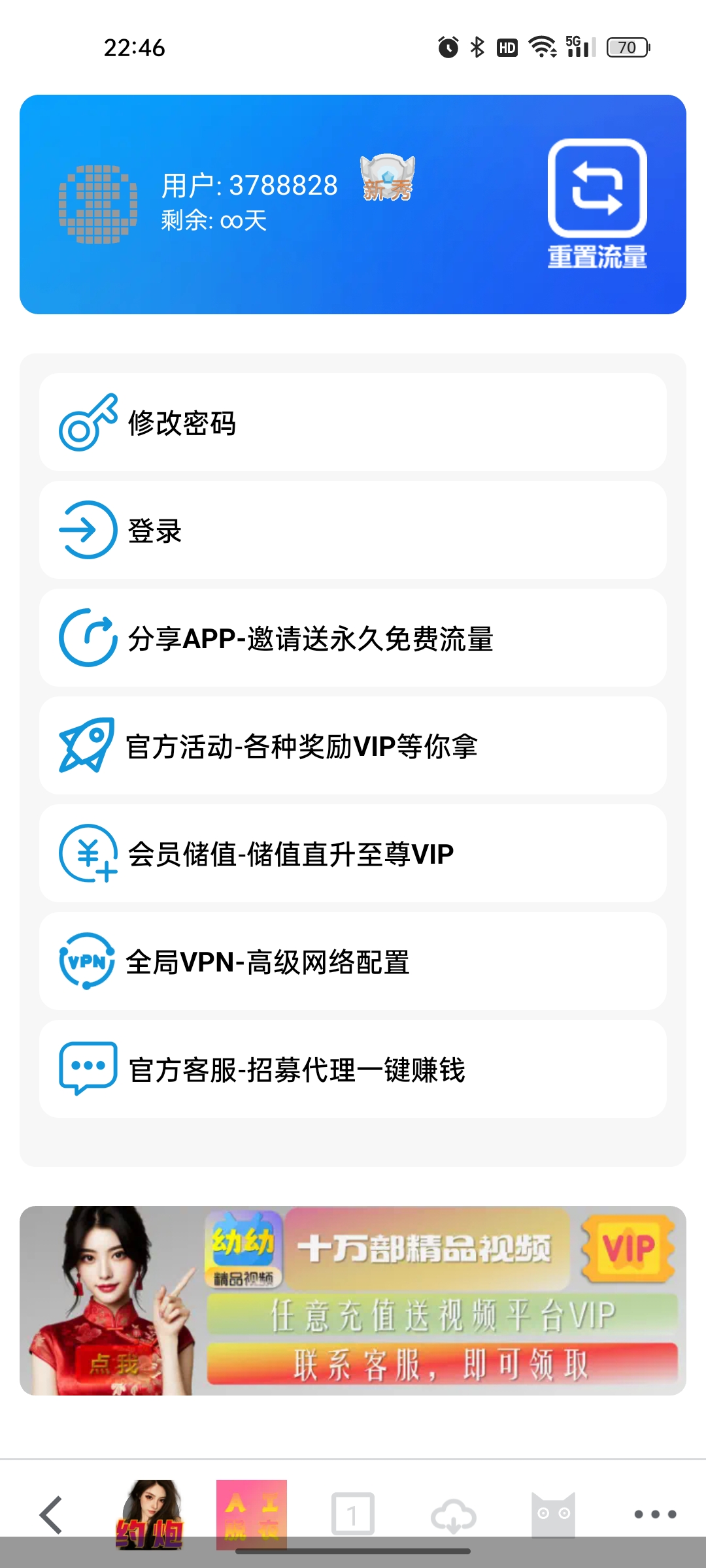Tap the cat face icon
Viewport: 706px width, 1568px height.
553,1514
